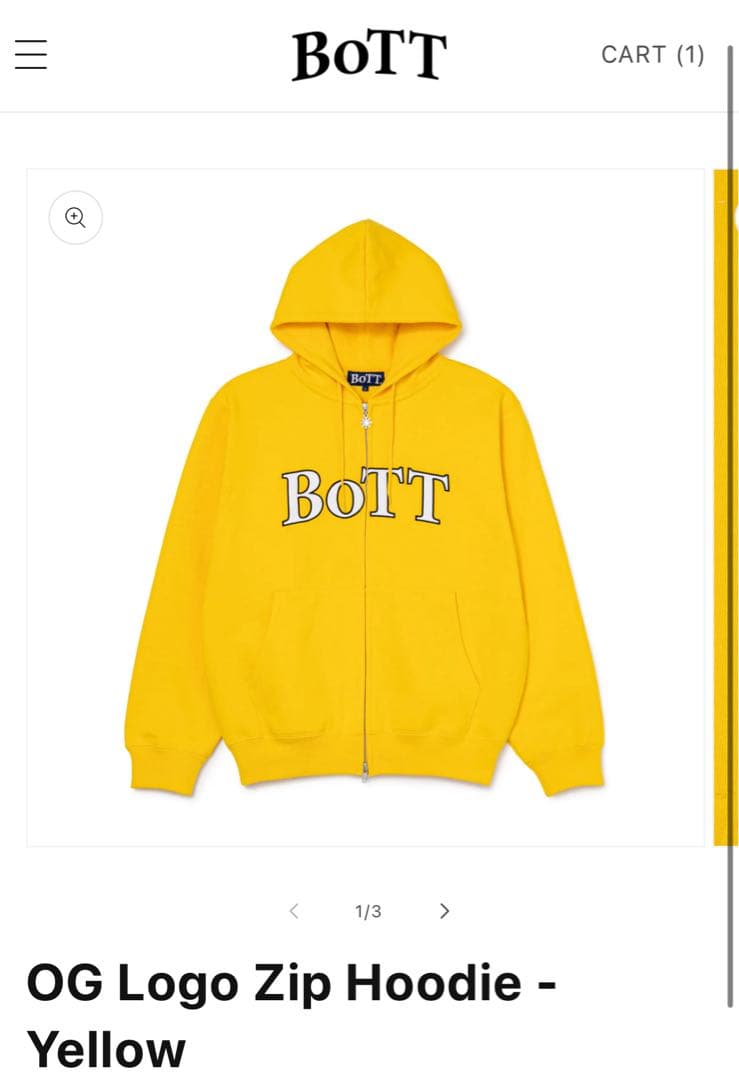Screen dimensions: 739x1080
Task: Show the next product image
Action: 445,911
